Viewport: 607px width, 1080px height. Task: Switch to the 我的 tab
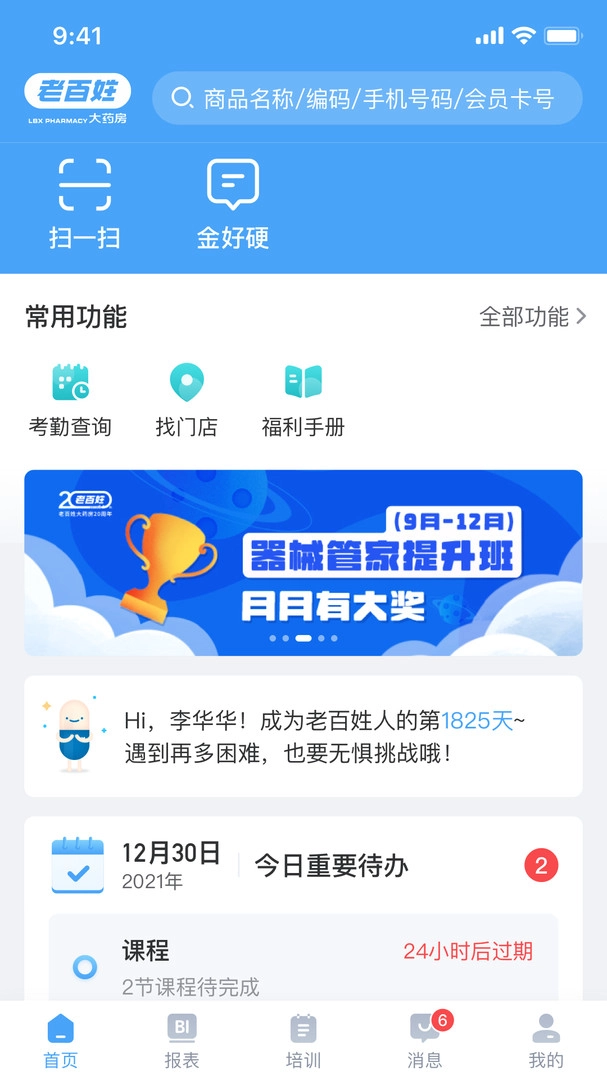[x=546, y=1041]
